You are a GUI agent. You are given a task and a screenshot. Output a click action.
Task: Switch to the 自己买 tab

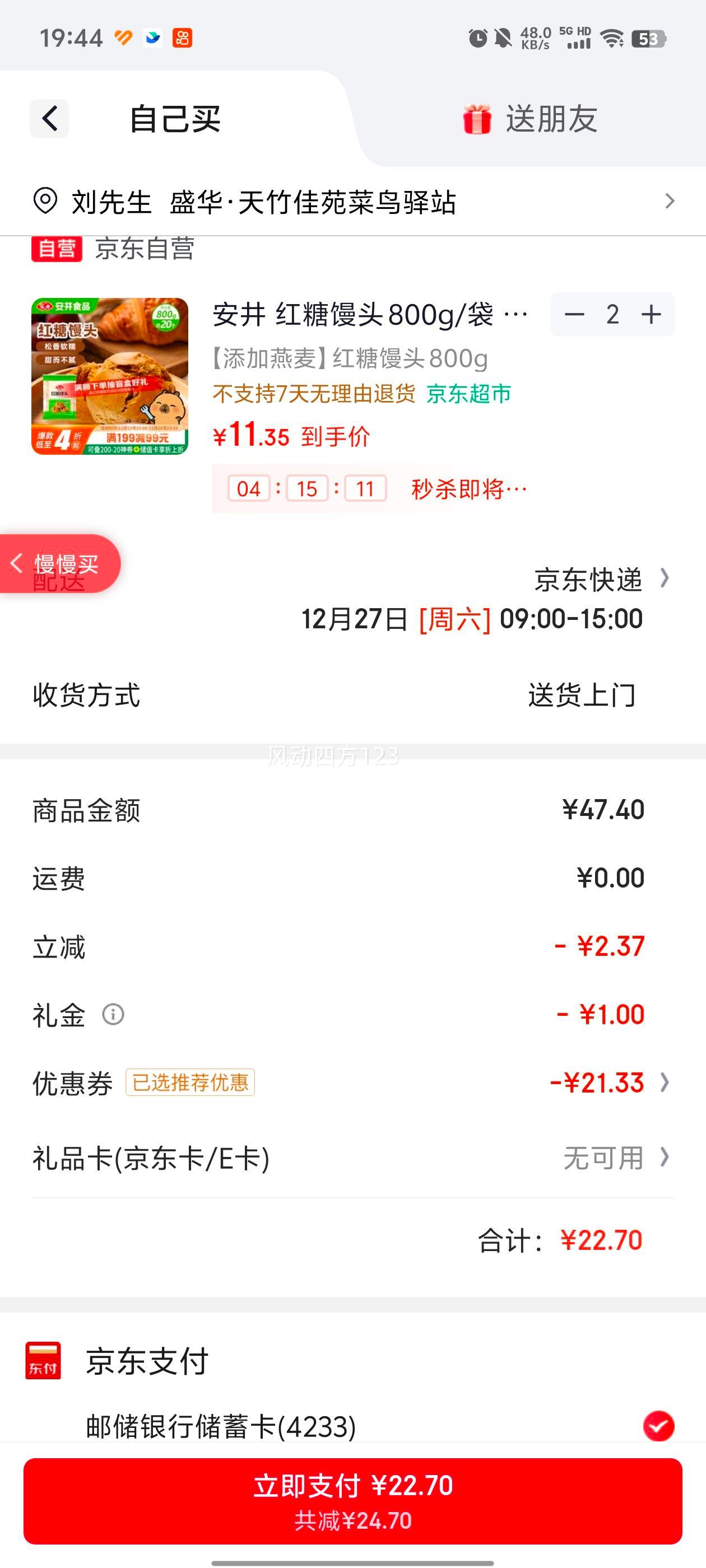click(174, 118)
